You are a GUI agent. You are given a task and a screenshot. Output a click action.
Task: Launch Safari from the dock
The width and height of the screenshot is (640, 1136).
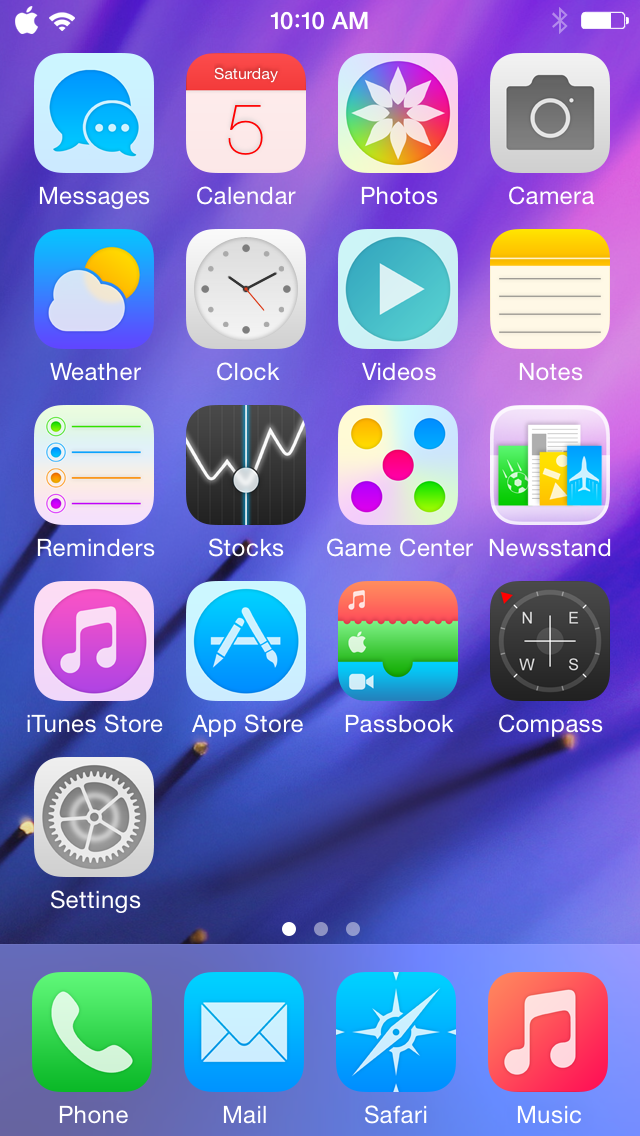pyautogui.click(x=396, y=1032)
